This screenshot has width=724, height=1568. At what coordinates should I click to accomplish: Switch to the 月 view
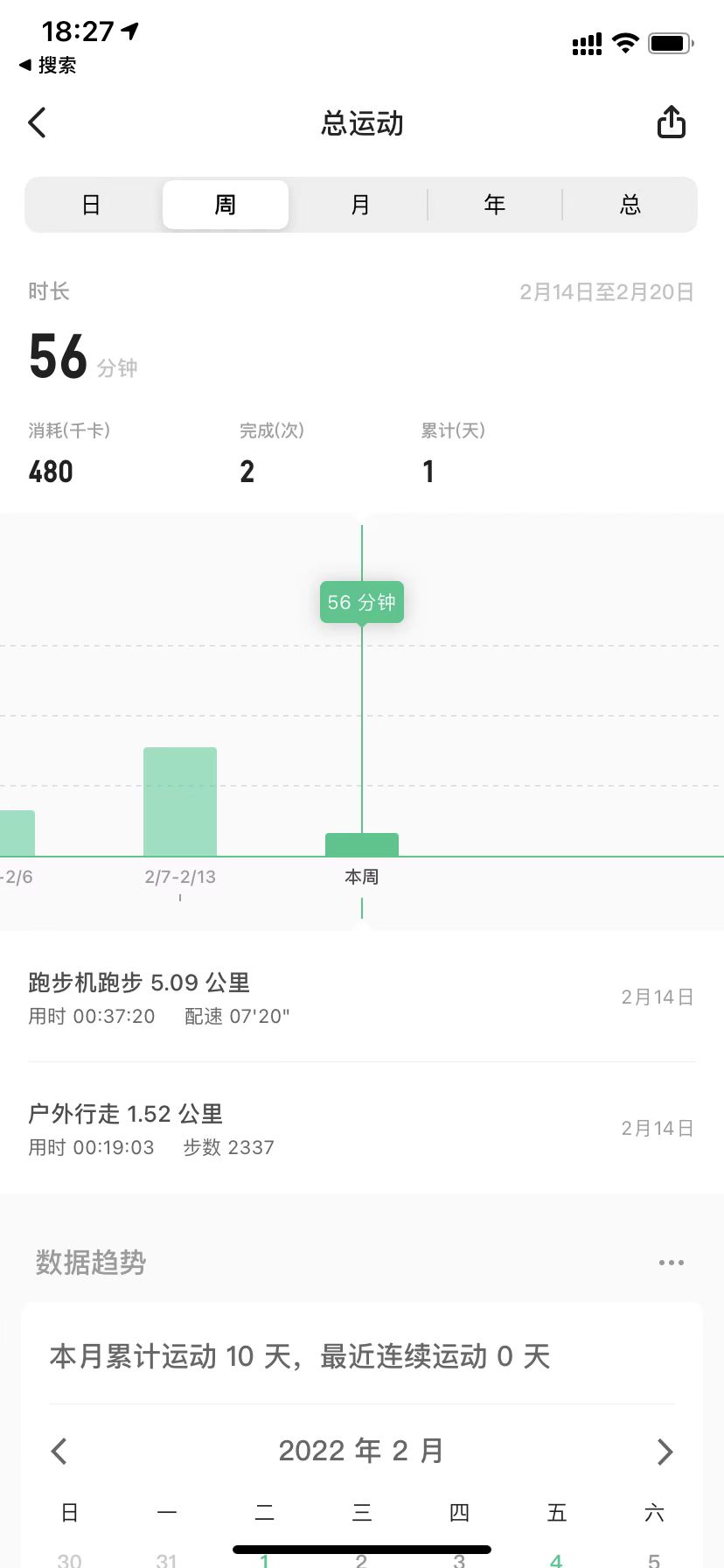[x=360, y=205]
